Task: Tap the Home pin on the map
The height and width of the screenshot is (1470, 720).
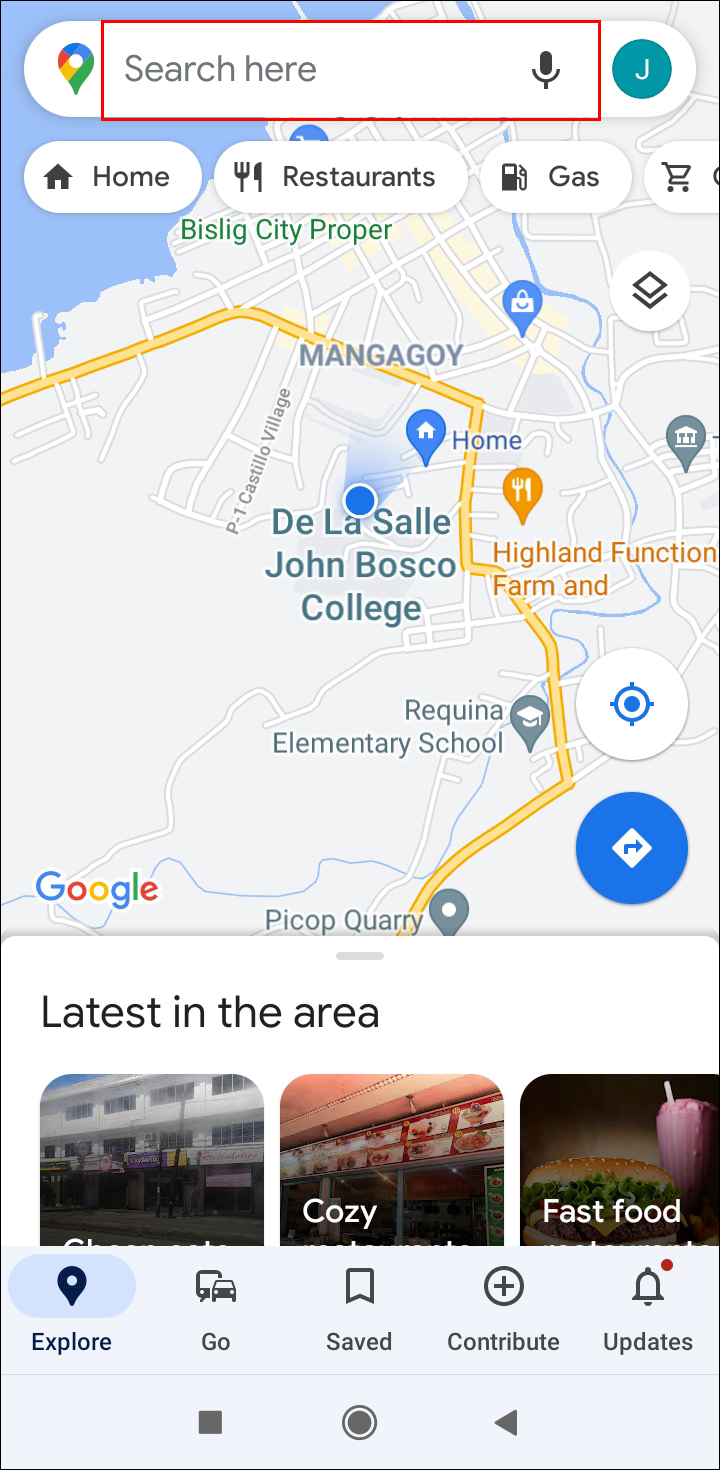Action: pos(426,433)
